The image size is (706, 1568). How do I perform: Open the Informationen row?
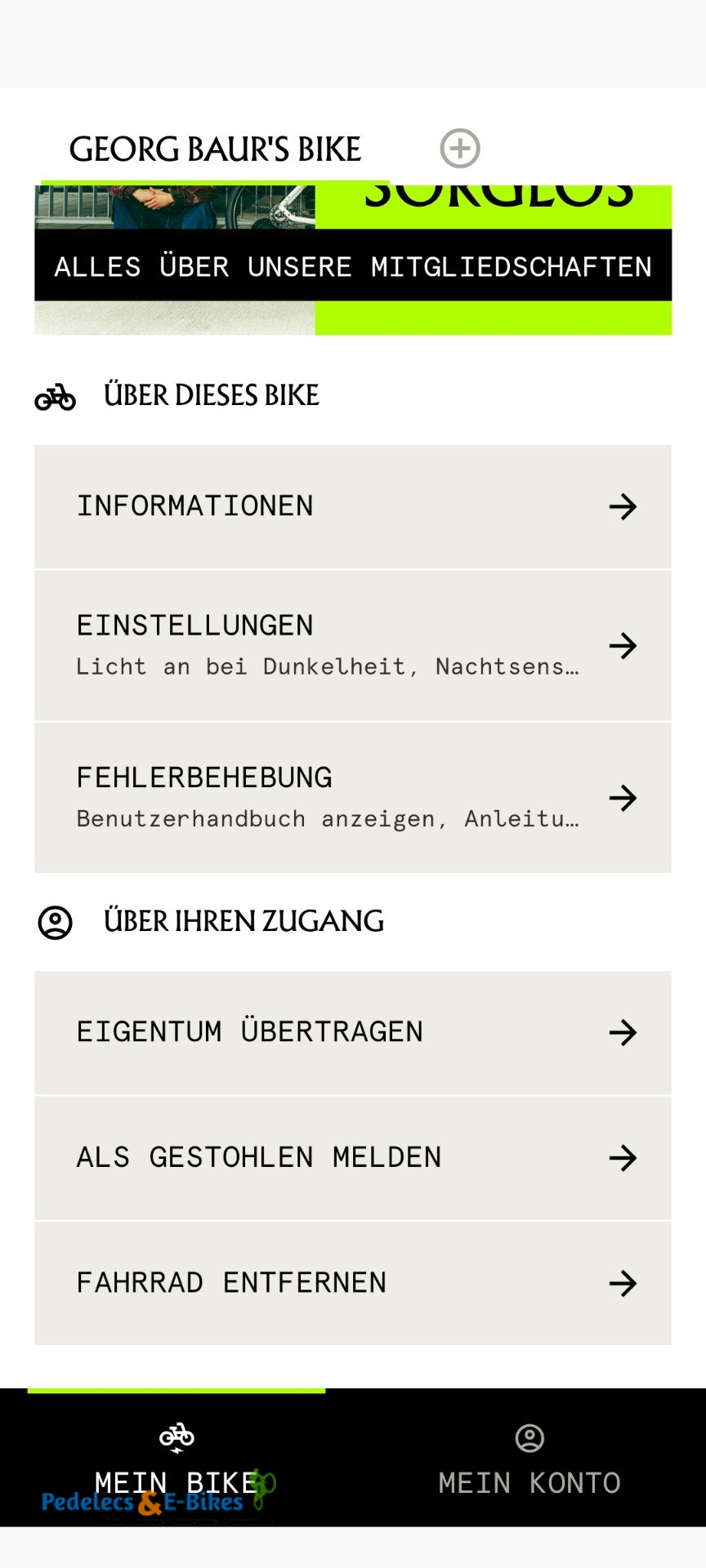[x=353, y=506]
